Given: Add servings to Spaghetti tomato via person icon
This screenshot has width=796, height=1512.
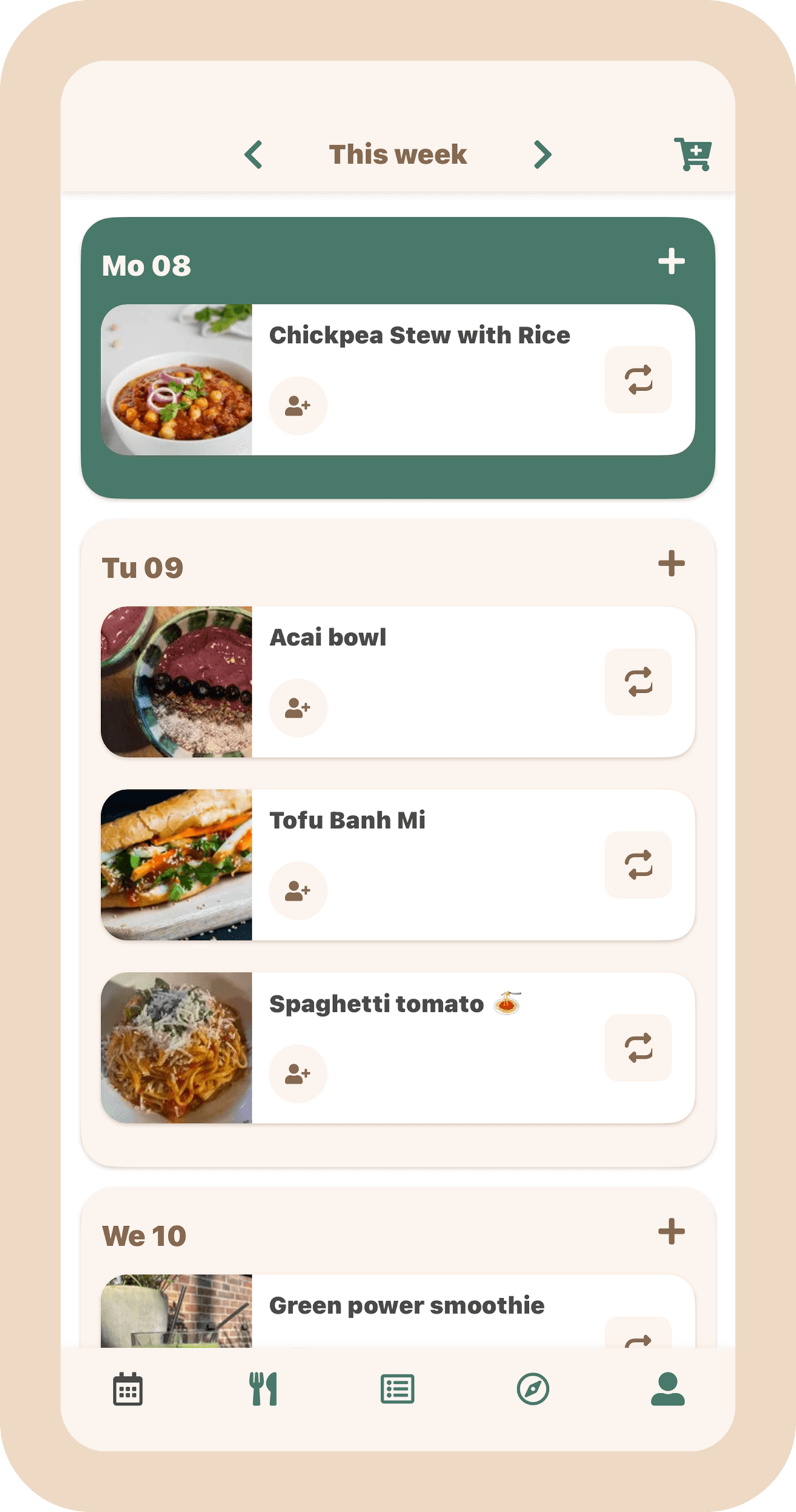Looking at the screenshot, I should click(x=297, y=1072).
